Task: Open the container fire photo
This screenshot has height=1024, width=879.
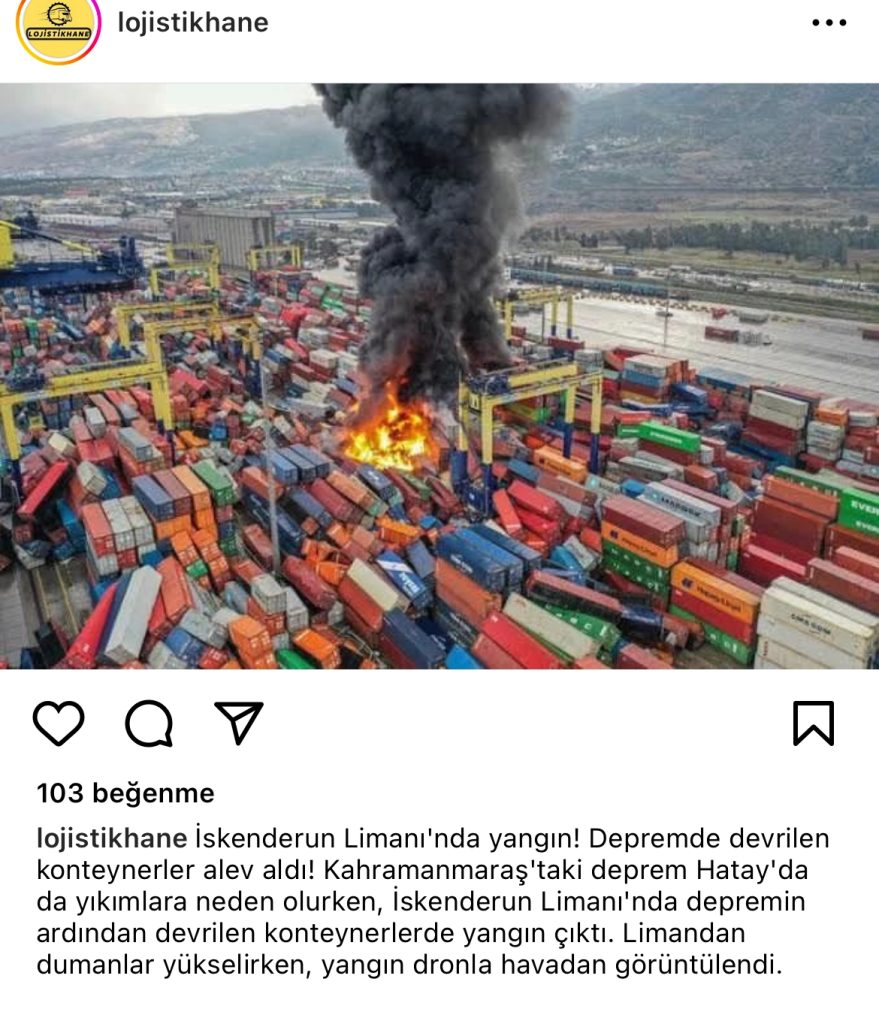Action: (x=439, y=376)
